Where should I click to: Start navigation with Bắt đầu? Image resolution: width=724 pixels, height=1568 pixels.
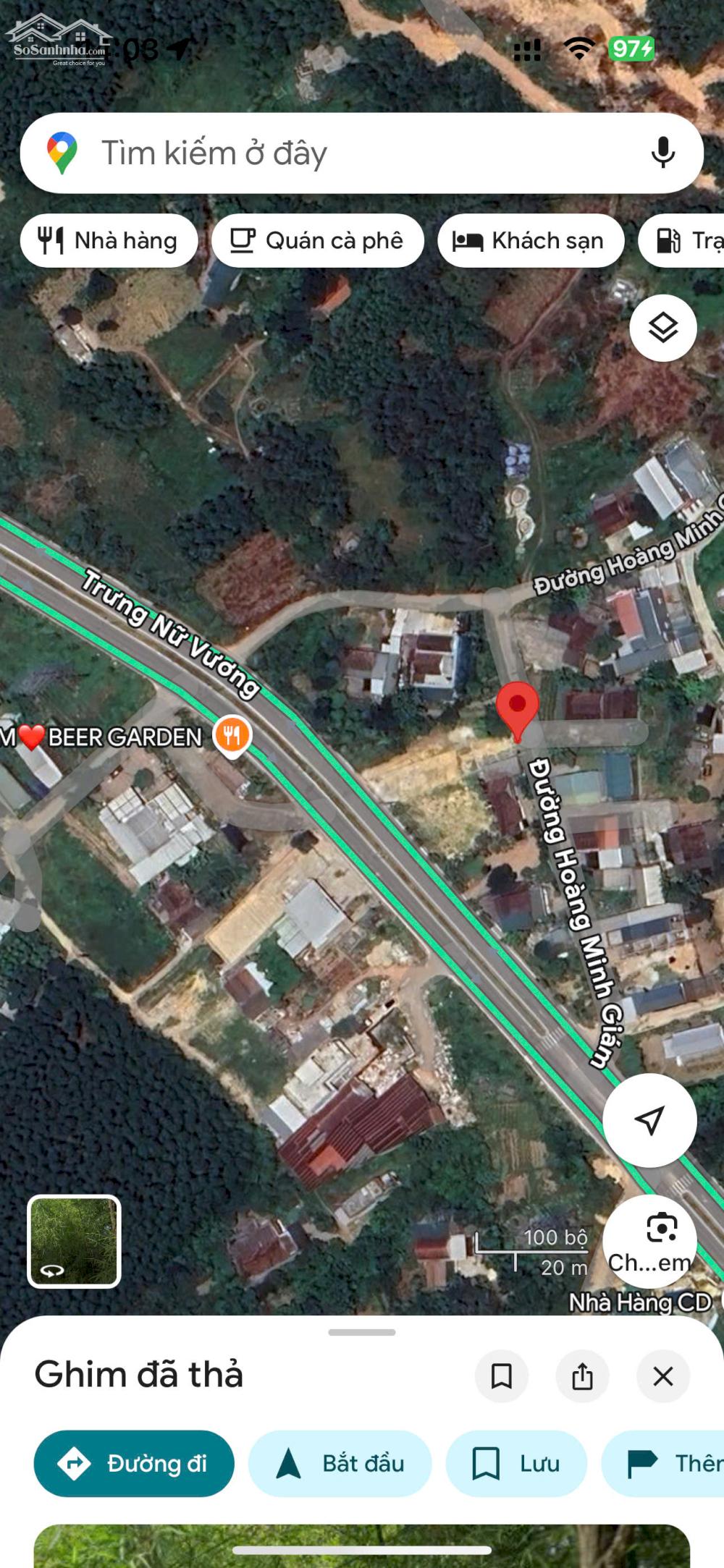click(340, 1464)
